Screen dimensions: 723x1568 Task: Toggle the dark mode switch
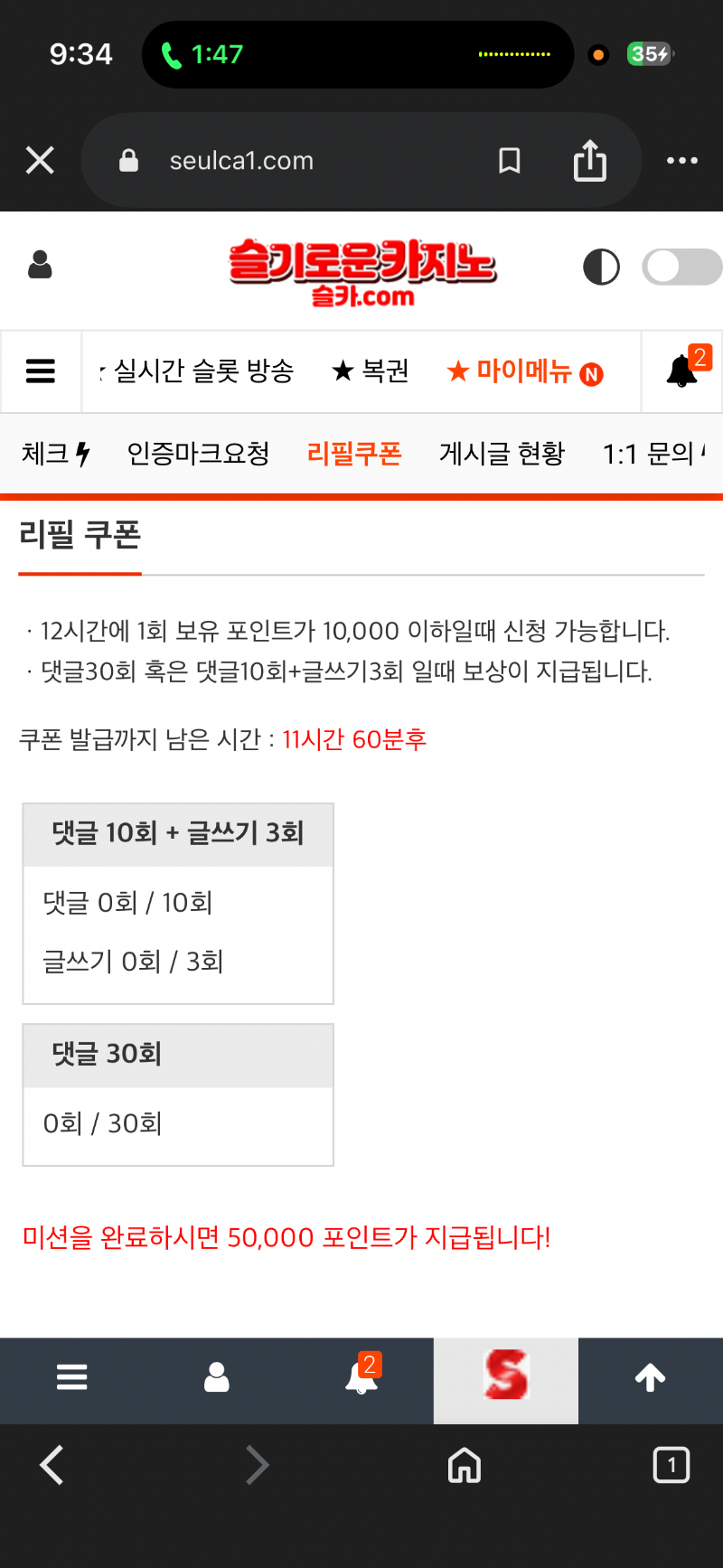point(681,267)
